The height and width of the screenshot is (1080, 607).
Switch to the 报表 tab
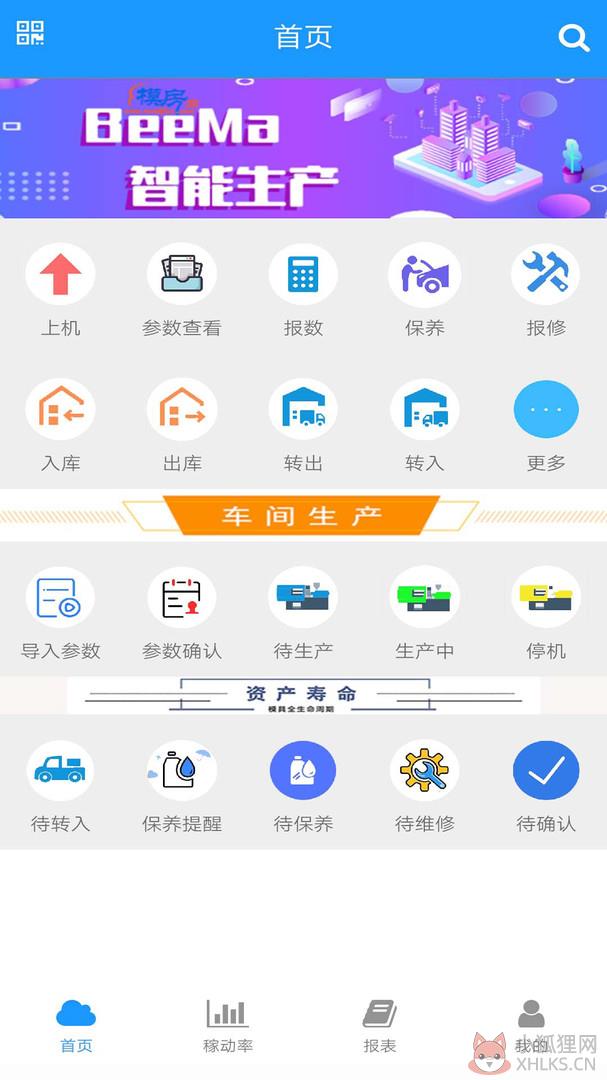(380, 1026)
